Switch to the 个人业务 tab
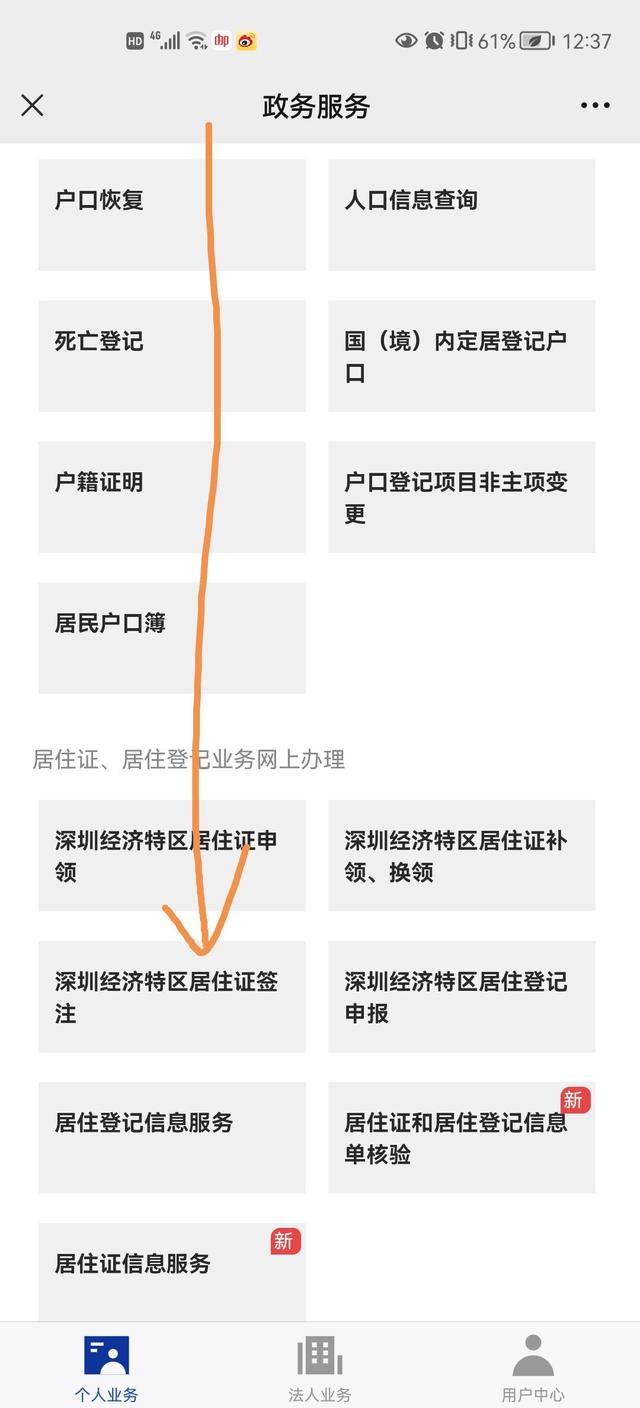The image size is (640, 1408). pyautogui.click(x=106, y=1367)
